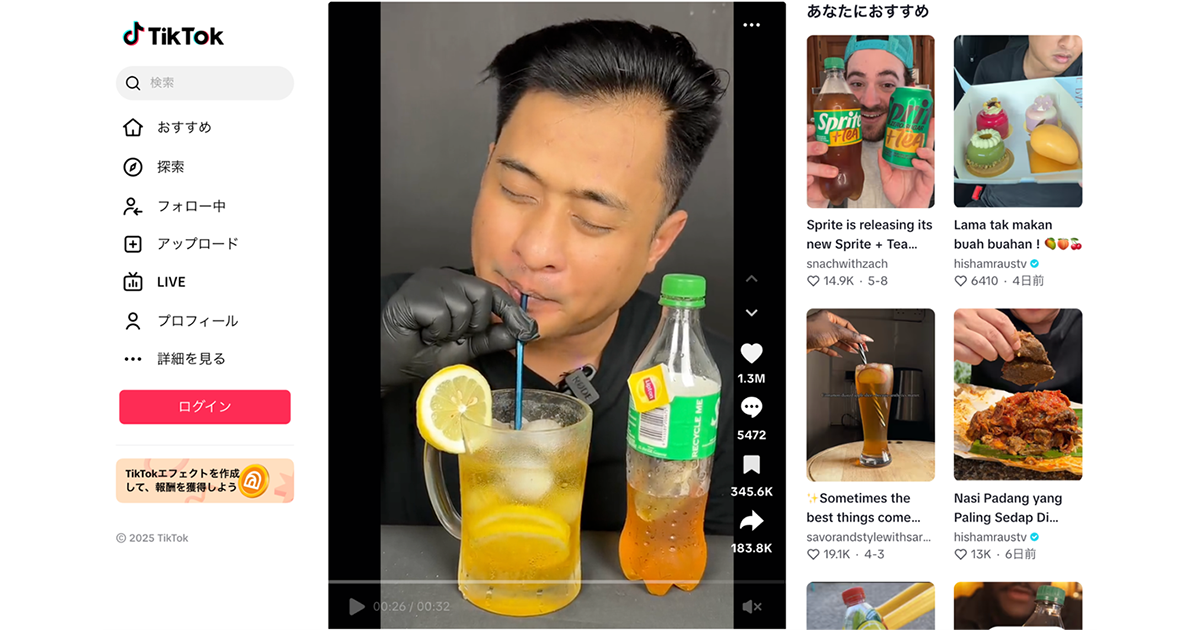Skip to next video with down chevron
The width and height of the screenshot is (1200, 630).
click(752, 313)
